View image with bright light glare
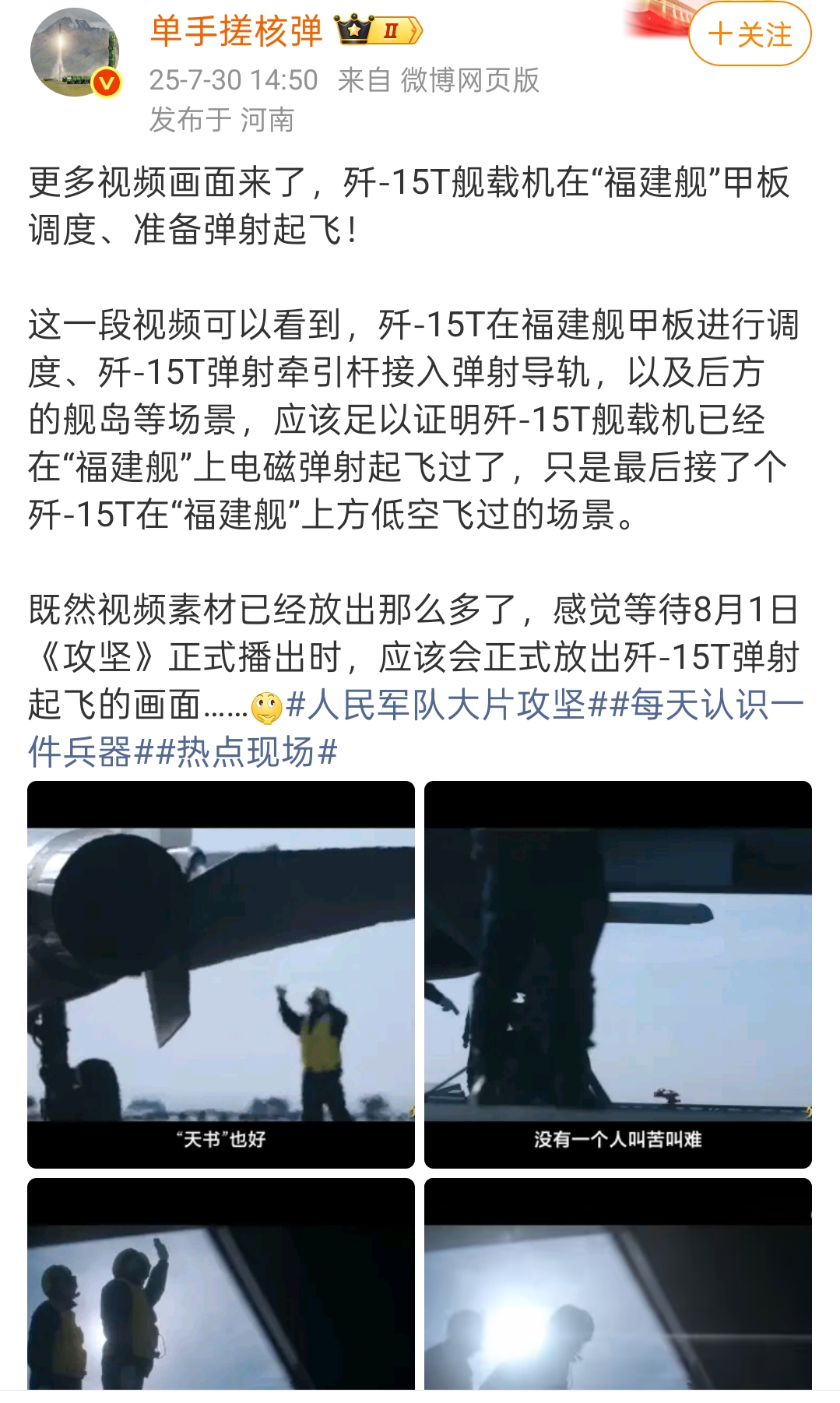Screen dimensions: 840x1403 618,1285
